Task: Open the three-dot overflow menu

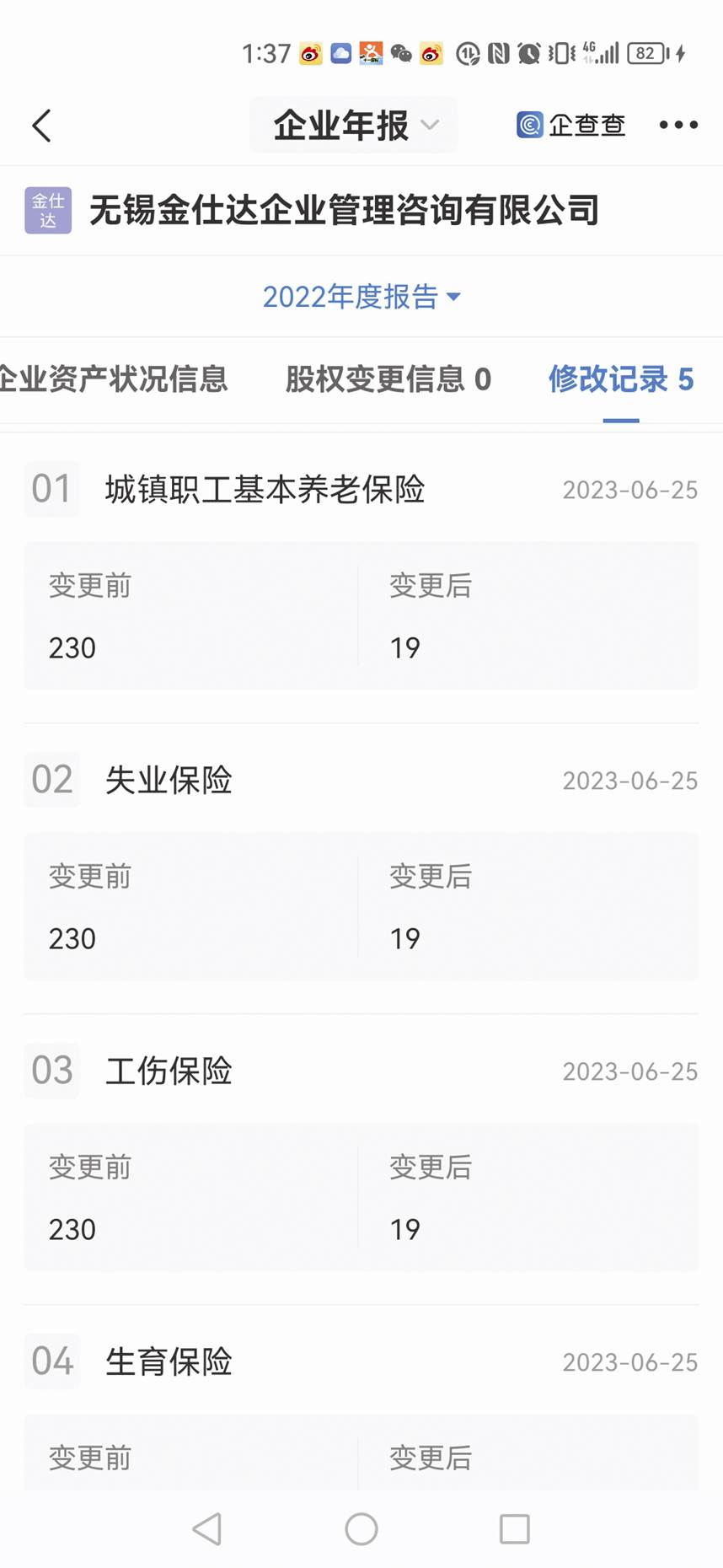Action: point(678,126)
